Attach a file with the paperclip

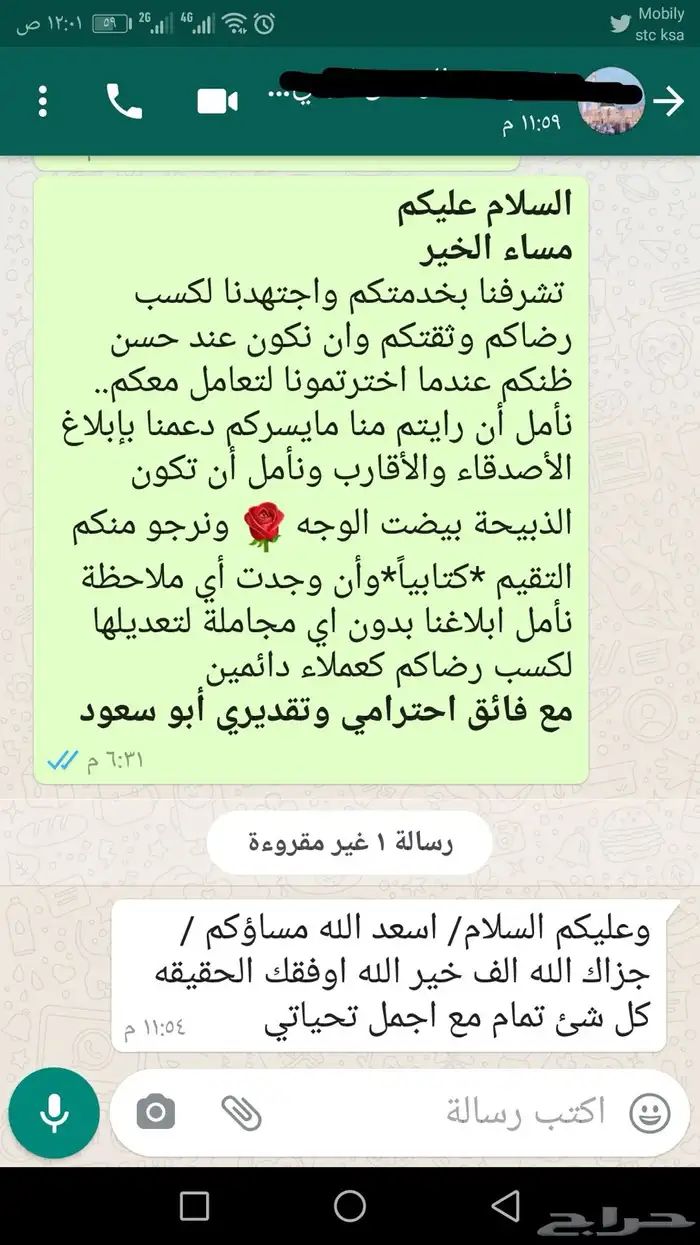(x=241, y=1112)
